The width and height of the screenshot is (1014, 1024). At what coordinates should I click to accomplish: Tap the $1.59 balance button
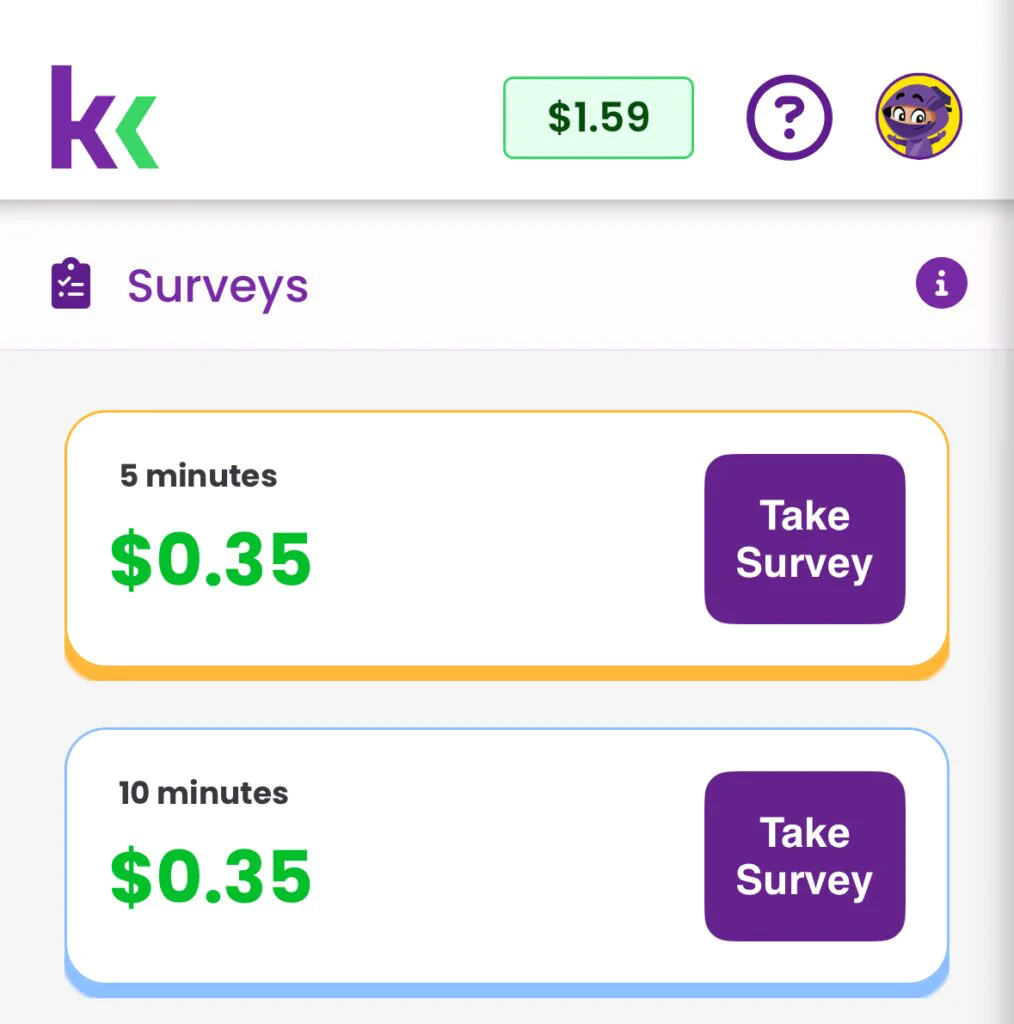(598, 118)
